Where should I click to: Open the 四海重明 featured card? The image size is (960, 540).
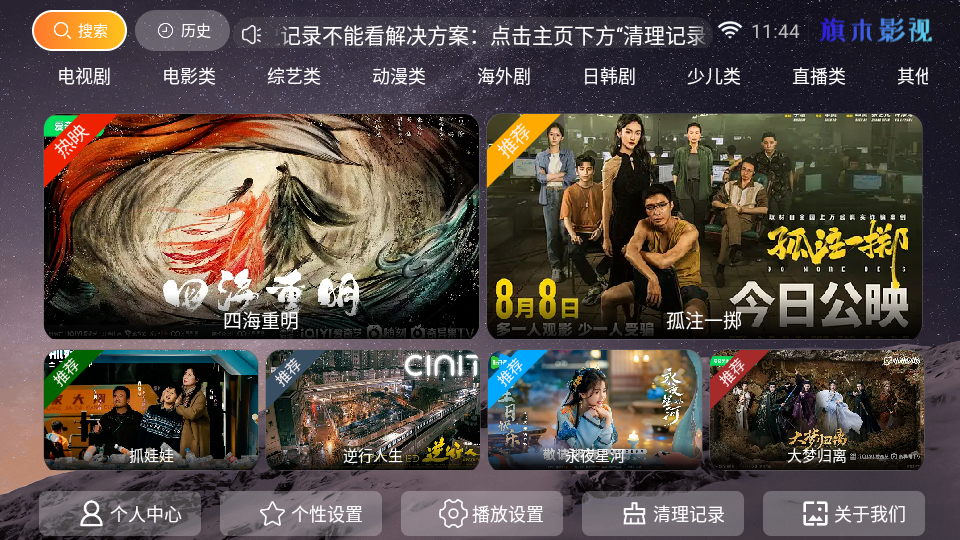[x=261, y=226]
